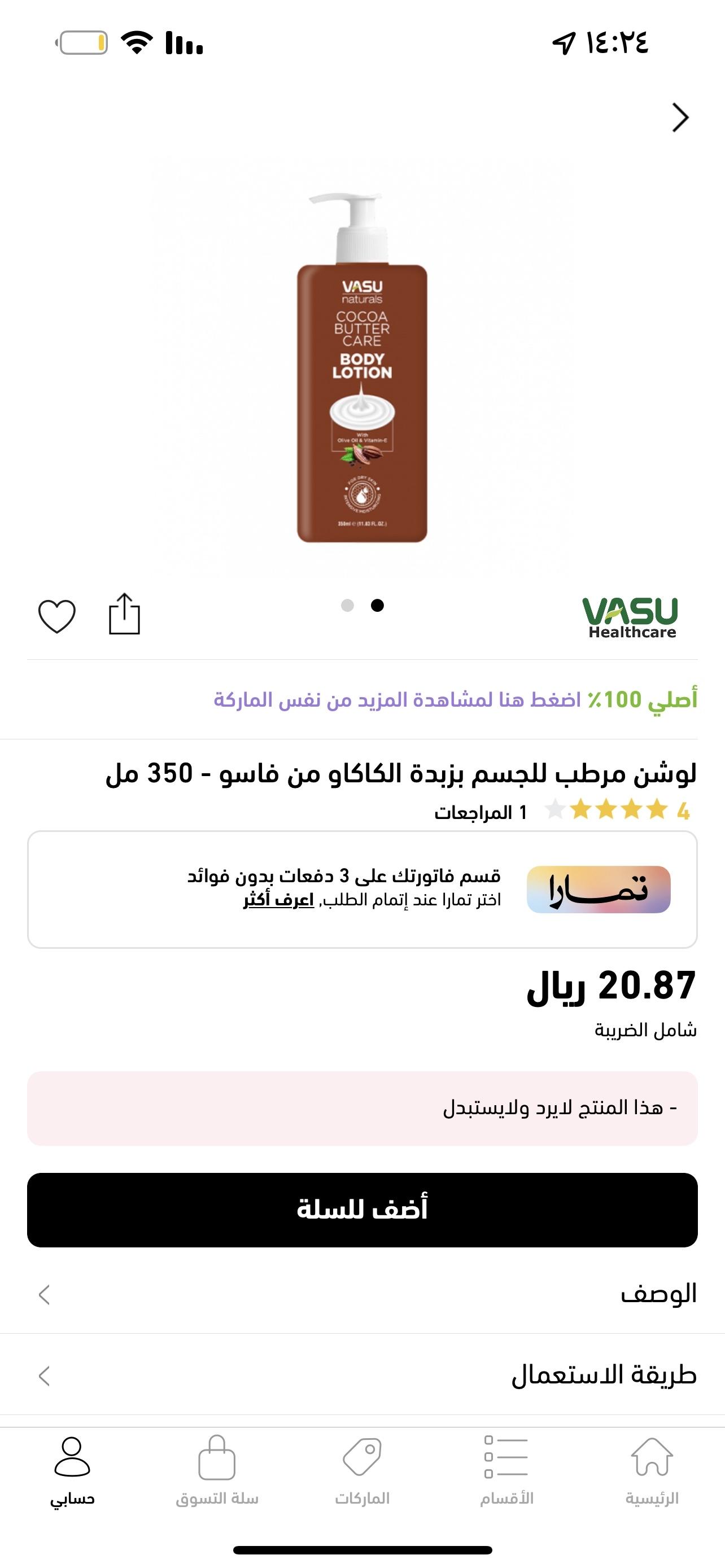
Task: Go back using the top arrow
Action: coord(680,117)
